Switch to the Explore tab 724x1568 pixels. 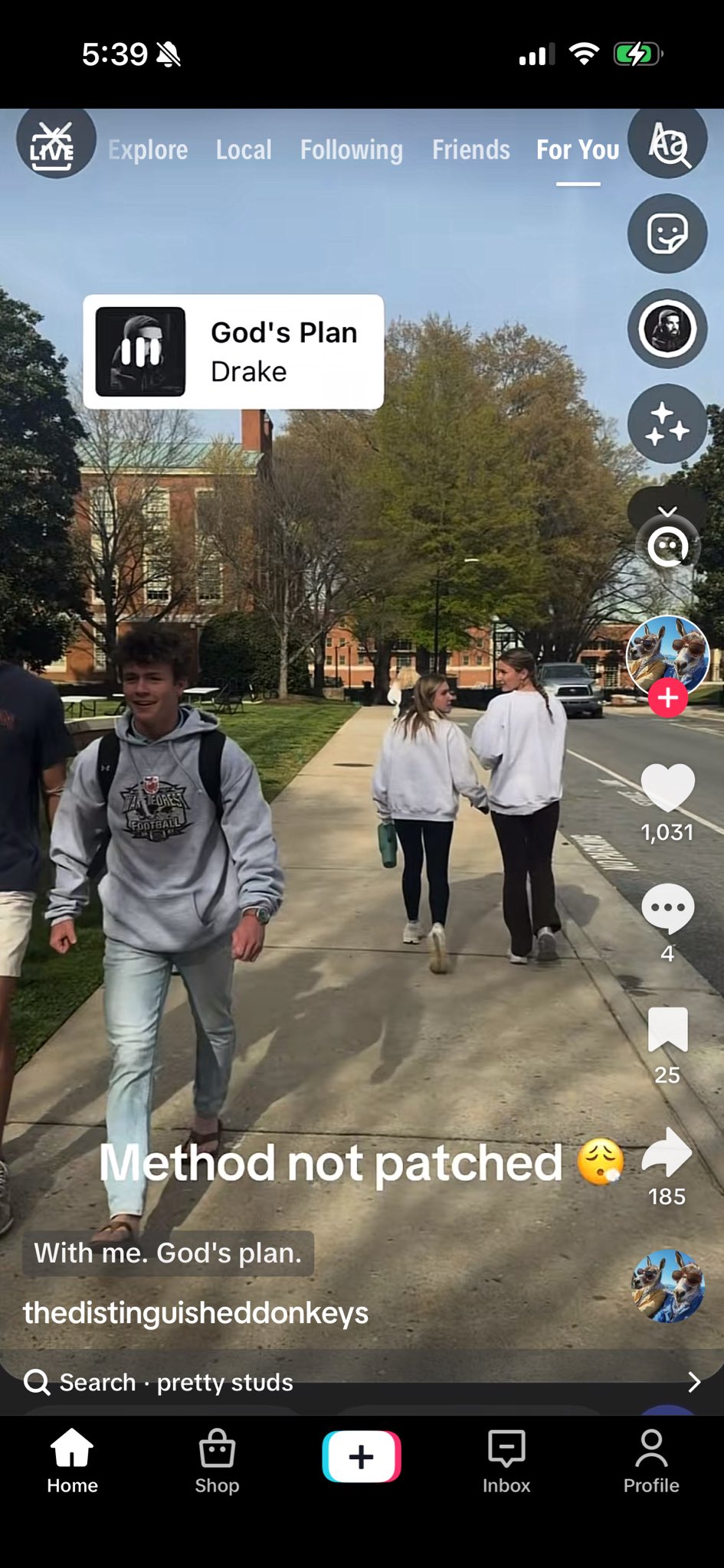point(148,150)
